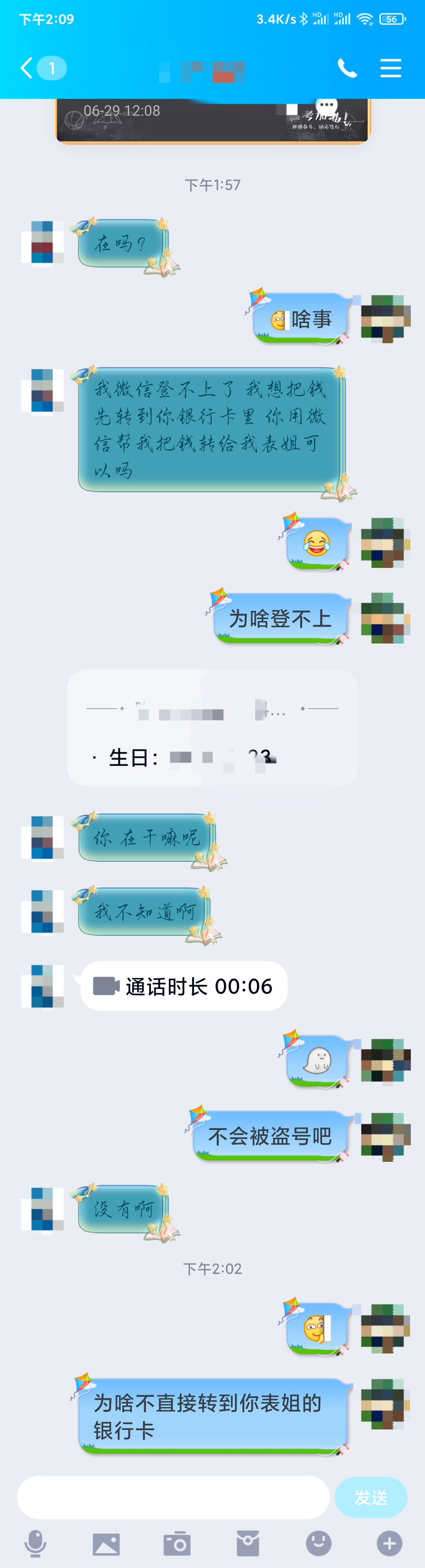This screenshot has height=1568, width=425.
Task: Open the video call record 通话时长 00:06
Action: 183,986
